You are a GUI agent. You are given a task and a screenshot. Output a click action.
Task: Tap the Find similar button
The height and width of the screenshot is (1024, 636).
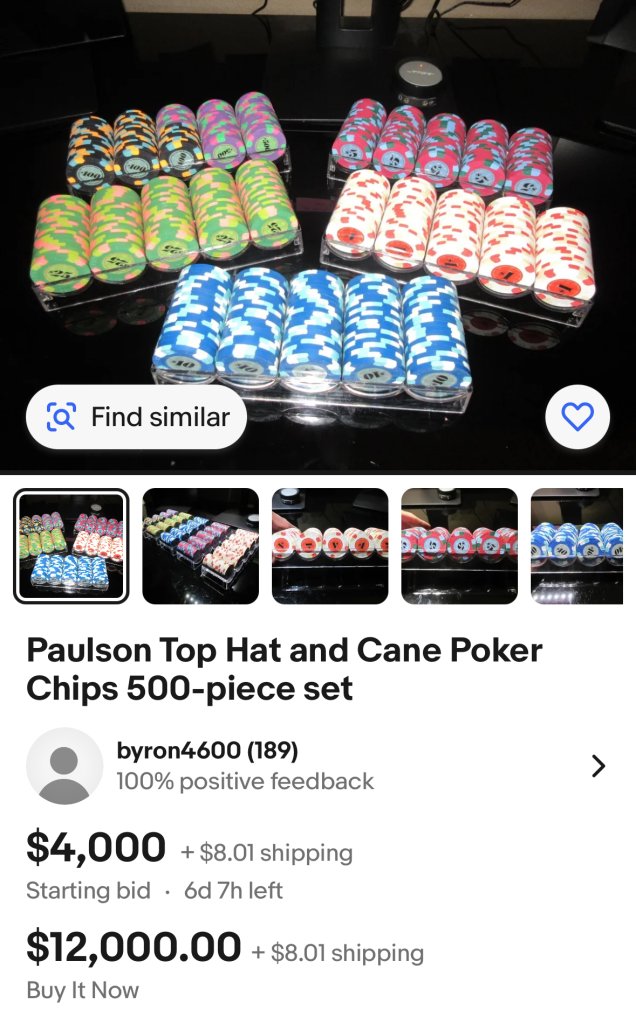pos(136,417)
